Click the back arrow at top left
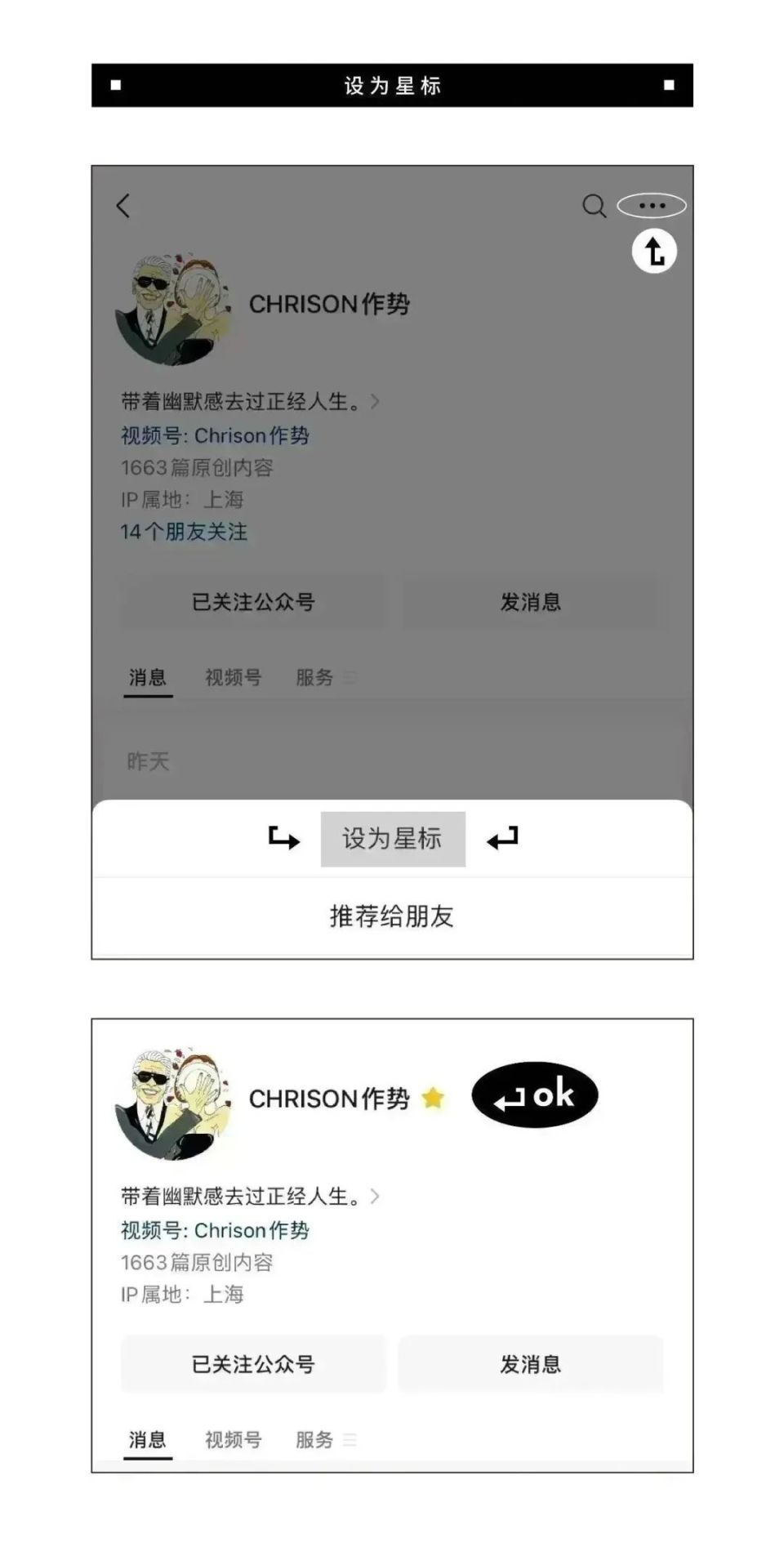784x1565 pixels. tap(124, 207)
